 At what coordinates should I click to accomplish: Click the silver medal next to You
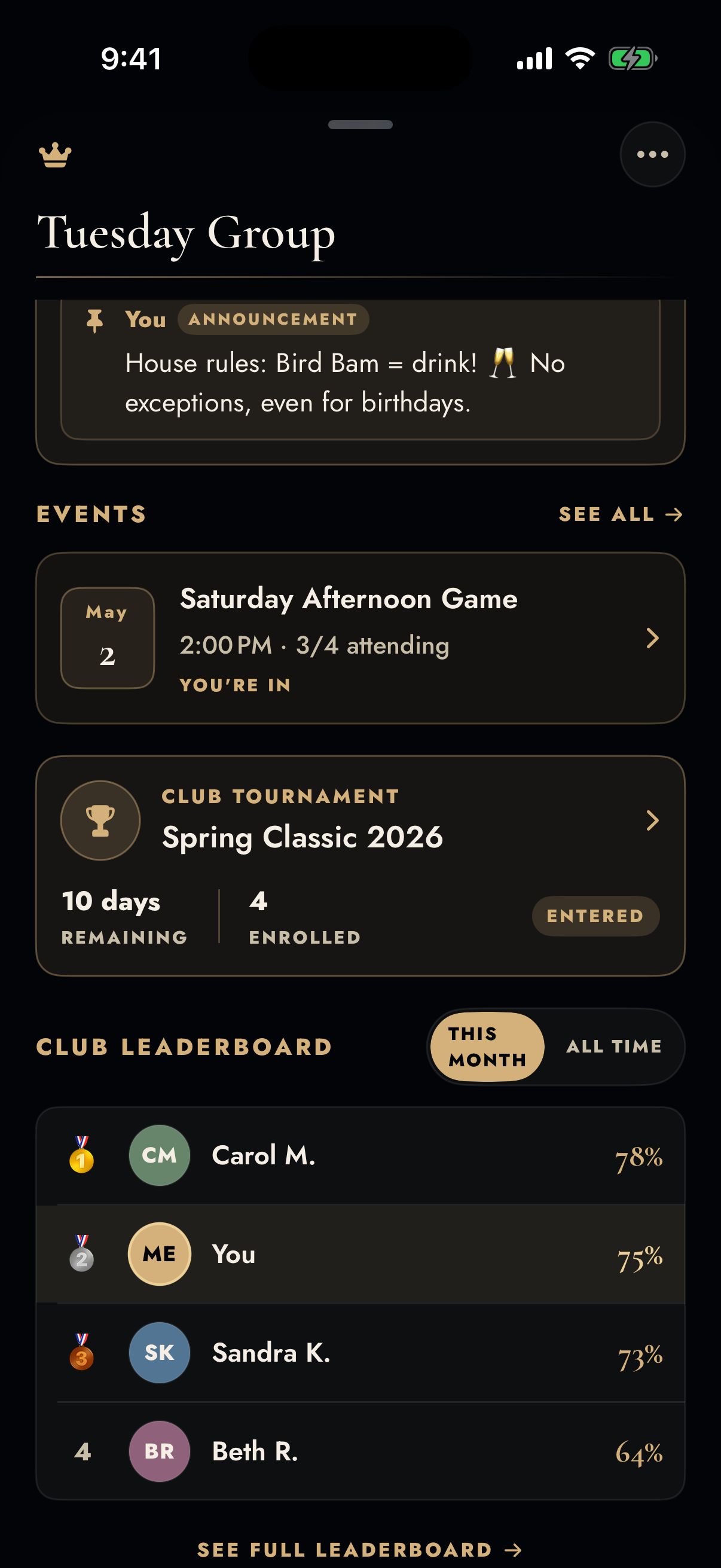[x=81, y=1254]
